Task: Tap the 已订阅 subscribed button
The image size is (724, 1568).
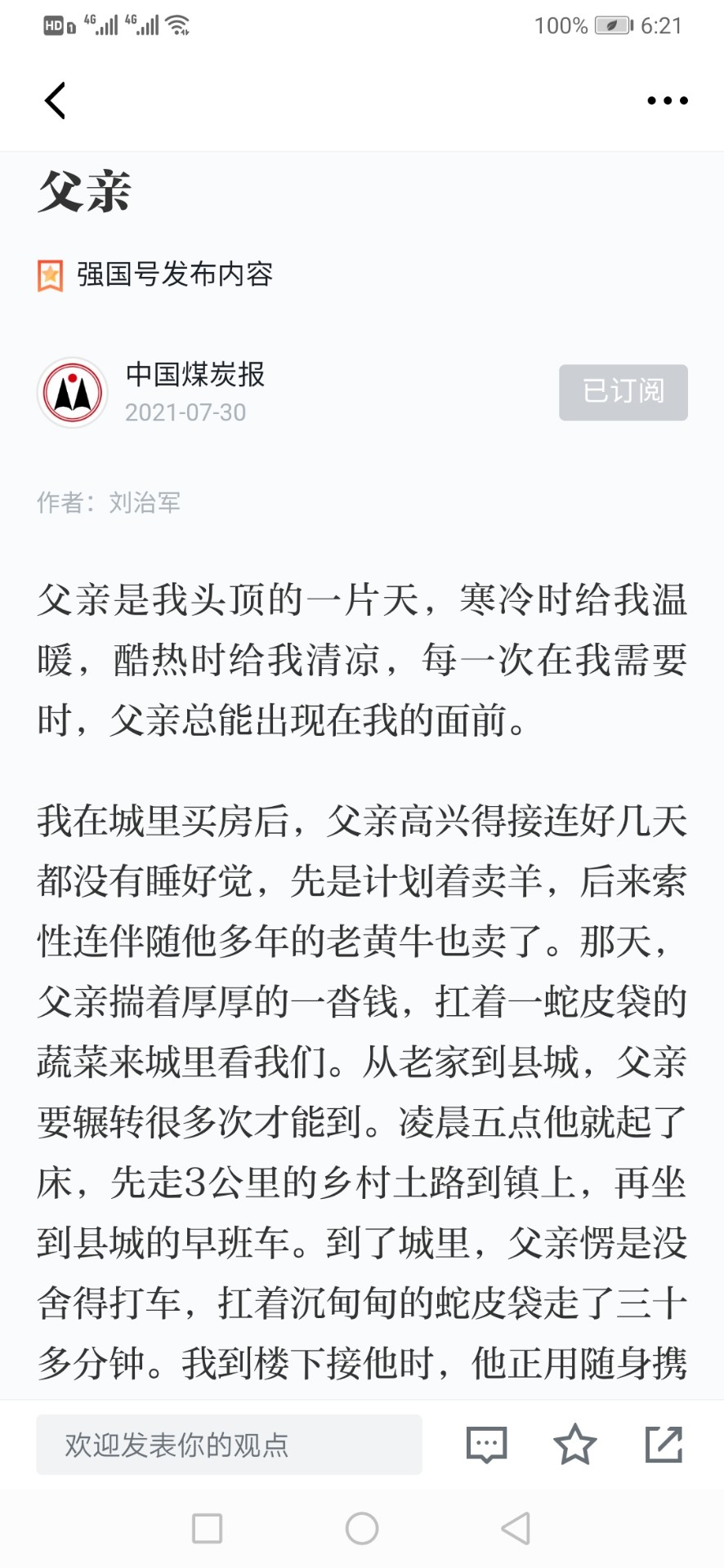Action: [623, 392]
